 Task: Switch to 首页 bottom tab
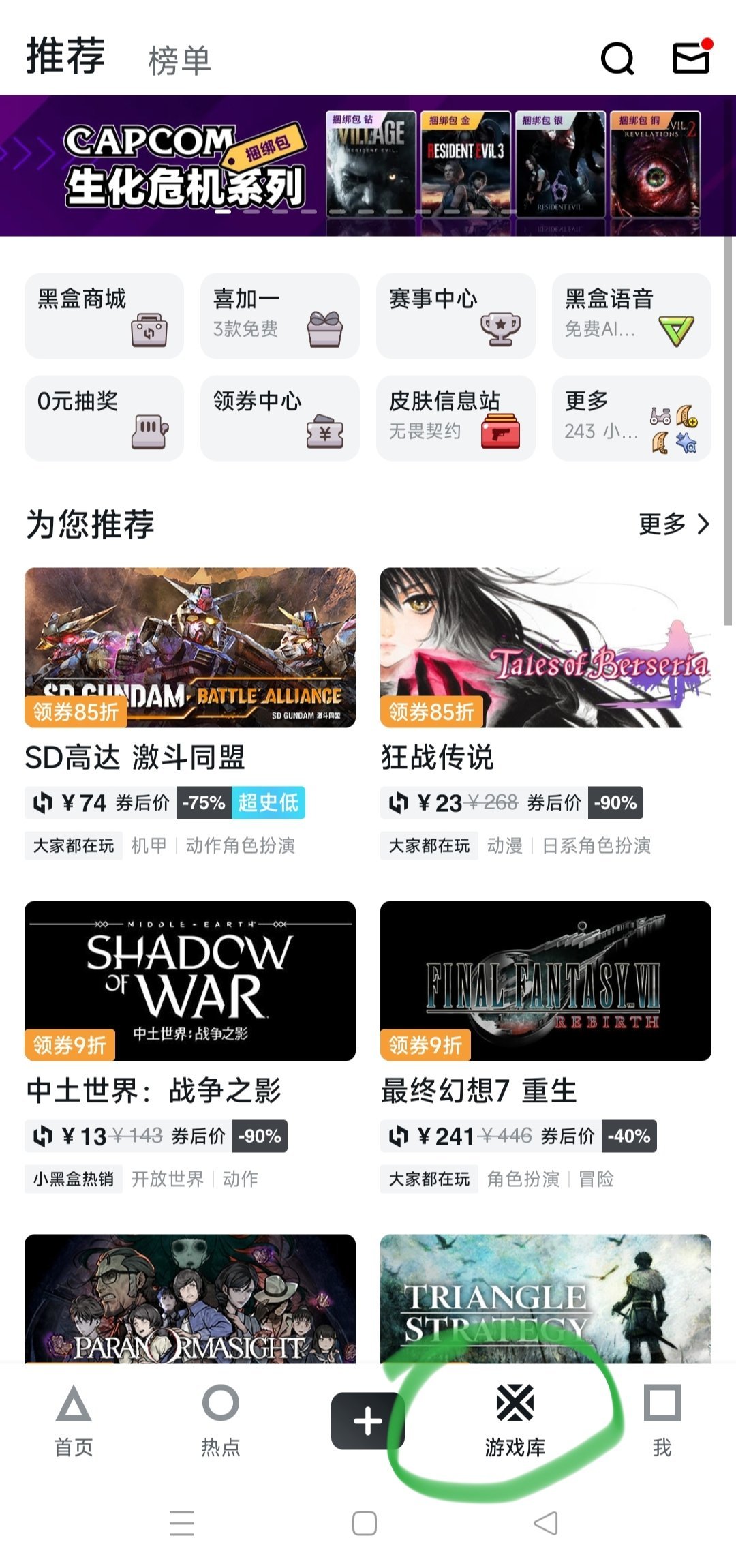(x=74, y=1421)
